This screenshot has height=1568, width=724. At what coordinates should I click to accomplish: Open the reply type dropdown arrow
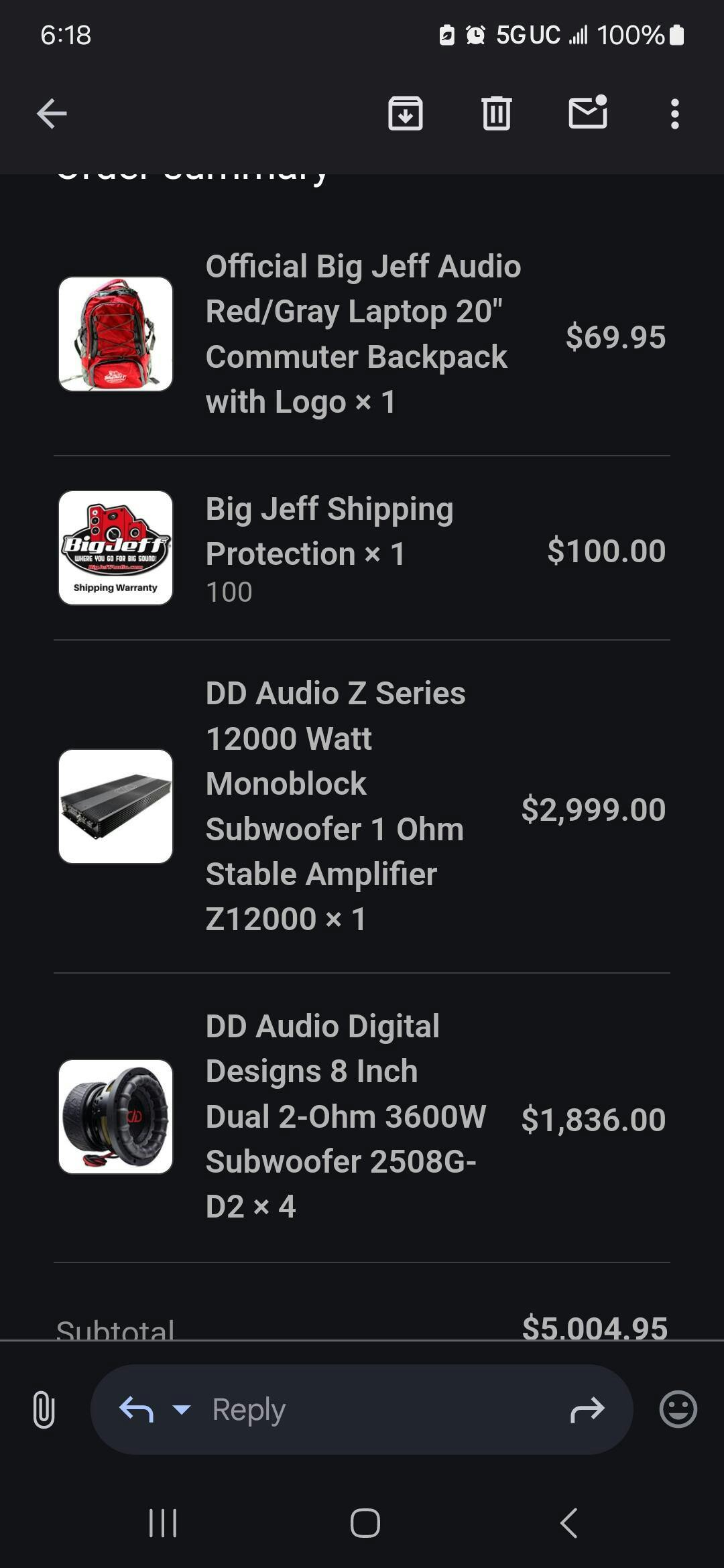[181, 1409]
